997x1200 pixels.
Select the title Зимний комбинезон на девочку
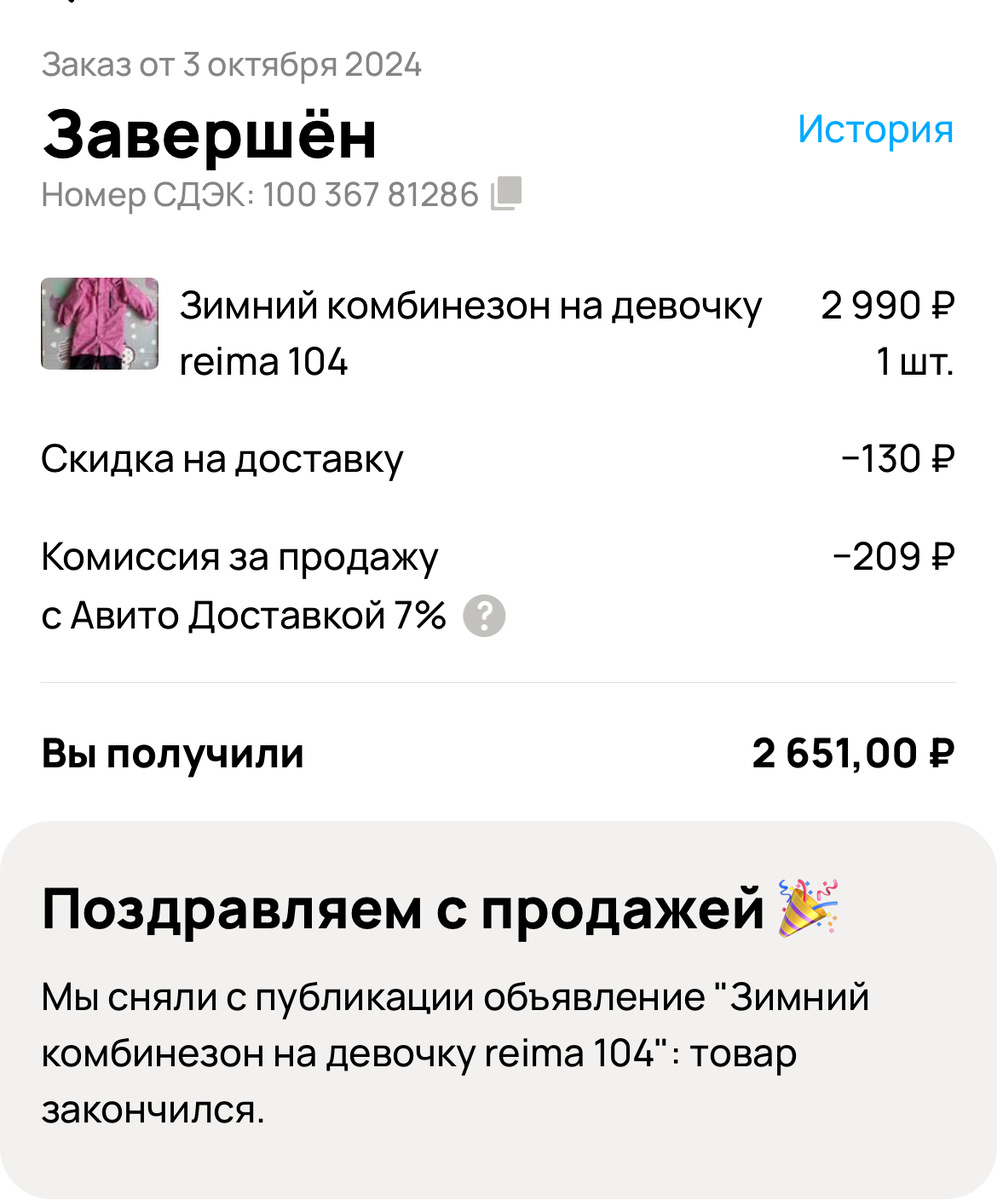click(x=470, y=305)
